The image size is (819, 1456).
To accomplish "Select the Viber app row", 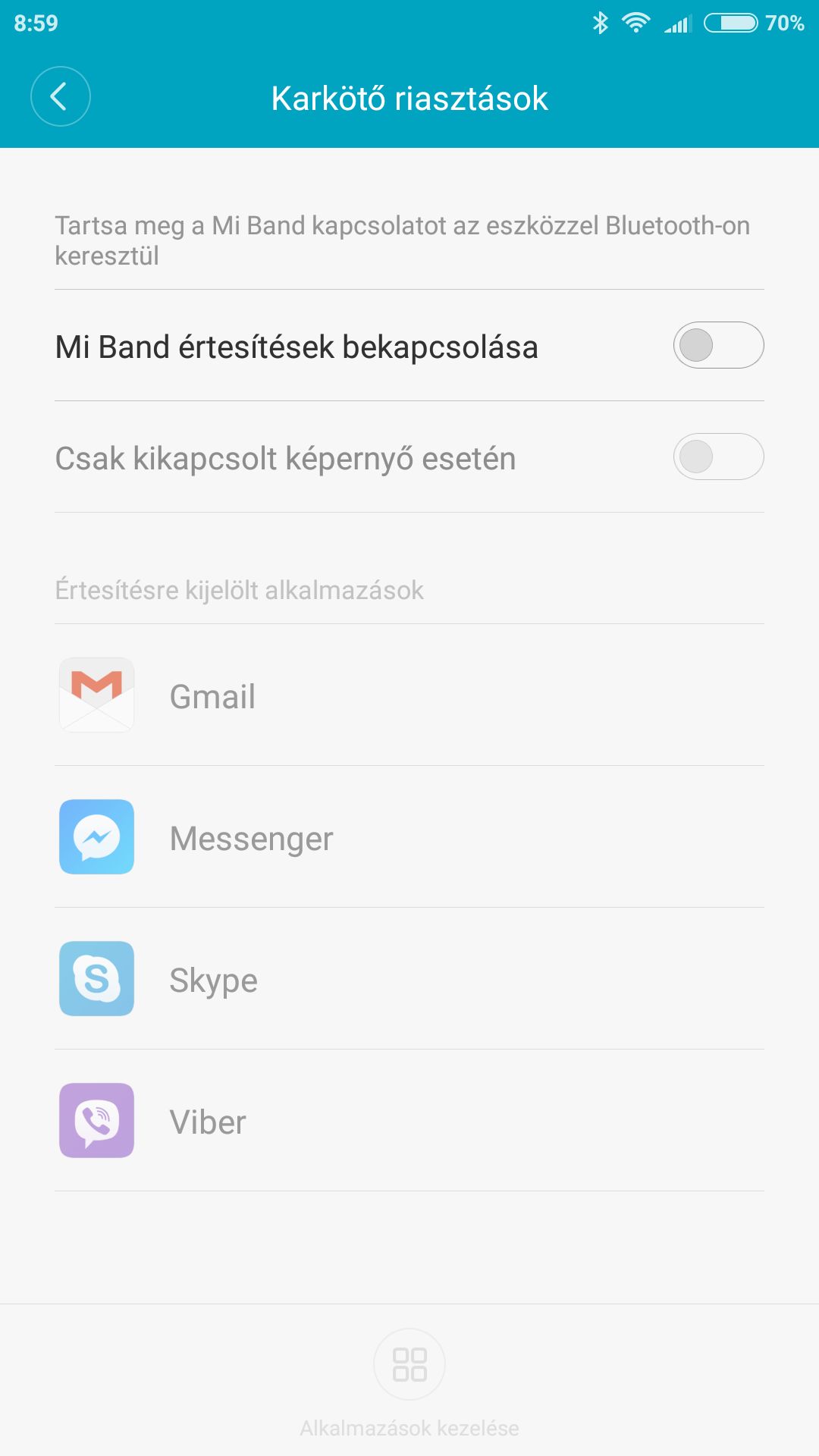I will pos(409,1120).
